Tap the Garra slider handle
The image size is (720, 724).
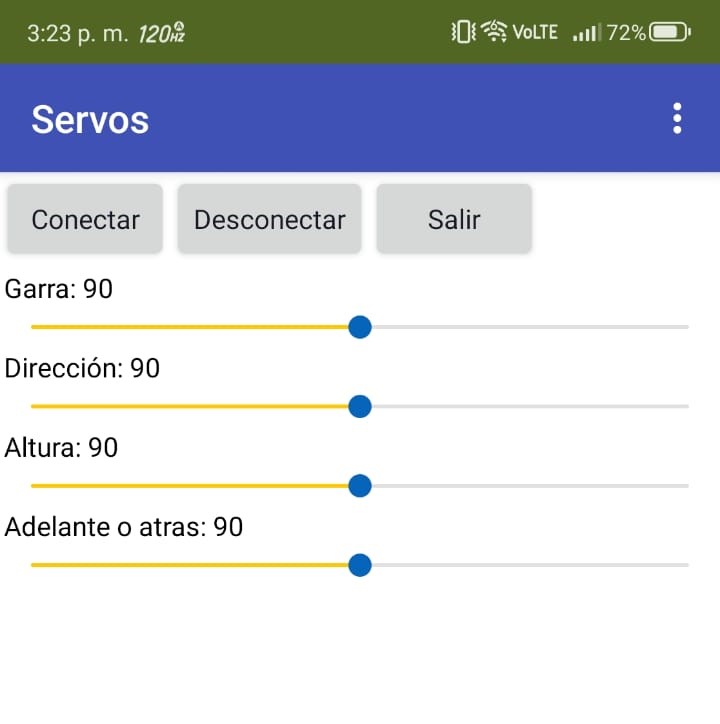360,327
